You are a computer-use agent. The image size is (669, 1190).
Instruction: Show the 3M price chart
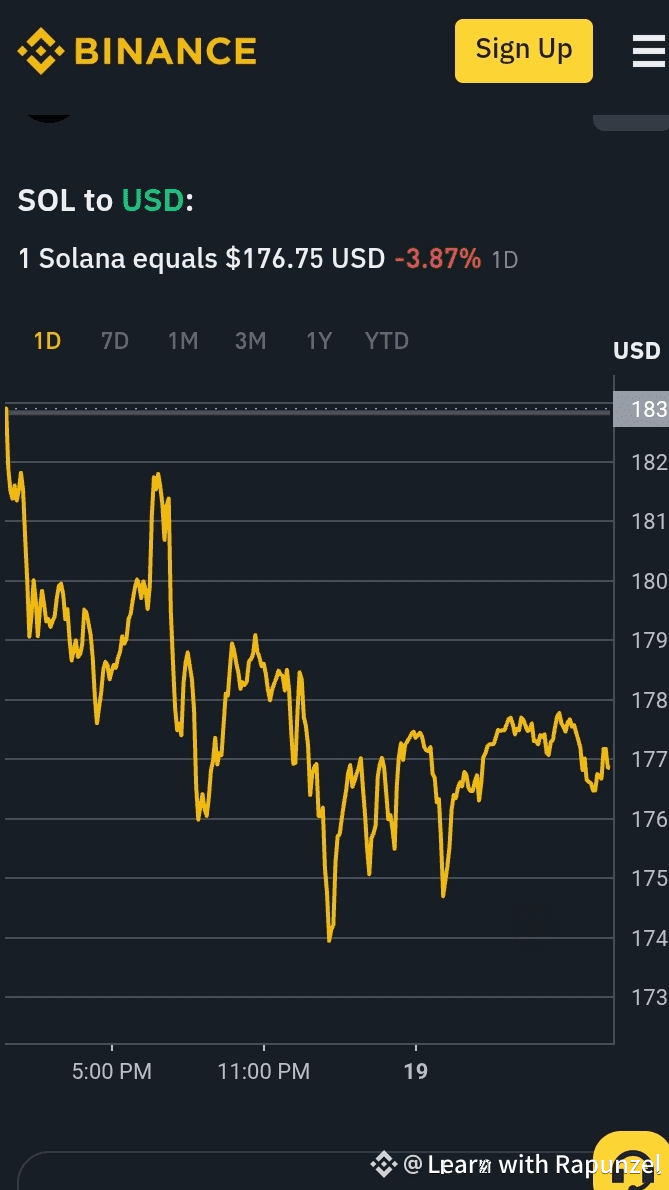(x=250, y=342)
